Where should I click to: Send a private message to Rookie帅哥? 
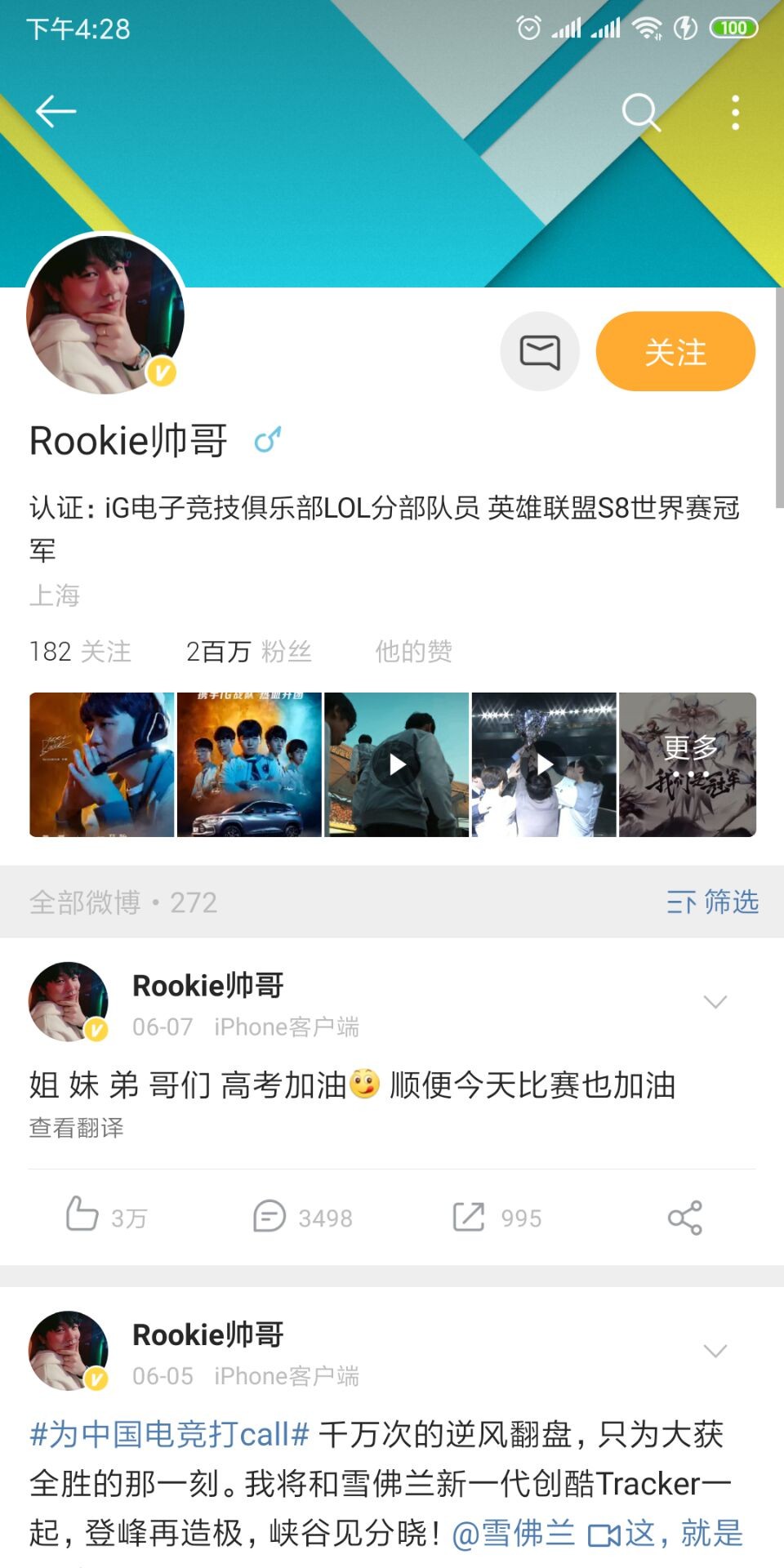tap(540, 352)
